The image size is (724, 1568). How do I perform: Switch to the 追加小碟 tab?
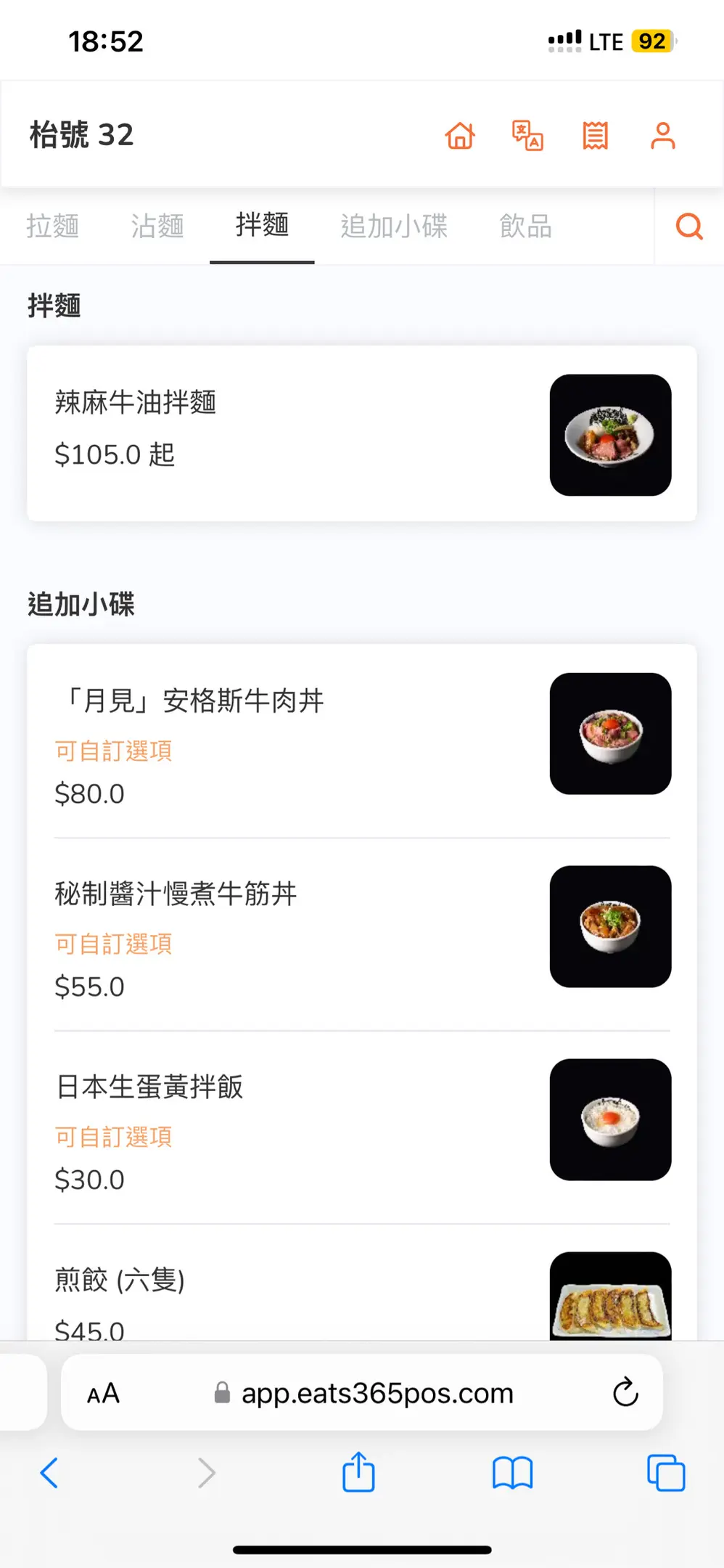point(394,226)
